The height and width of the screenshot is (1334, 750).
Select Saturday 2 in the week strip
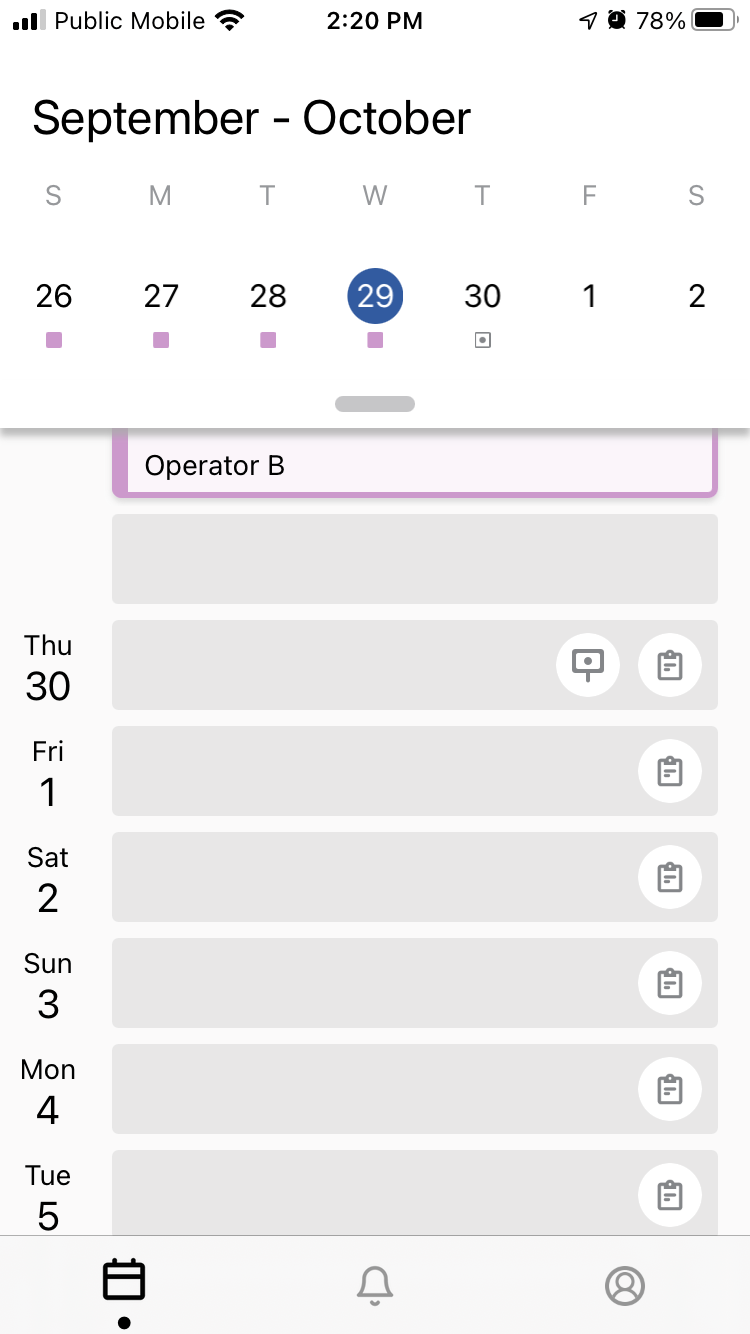697,296
